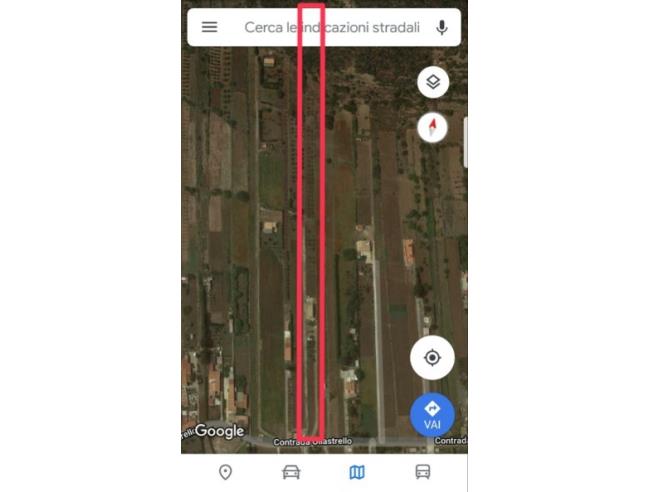Reset map orientation with the compass

[433, 127]
